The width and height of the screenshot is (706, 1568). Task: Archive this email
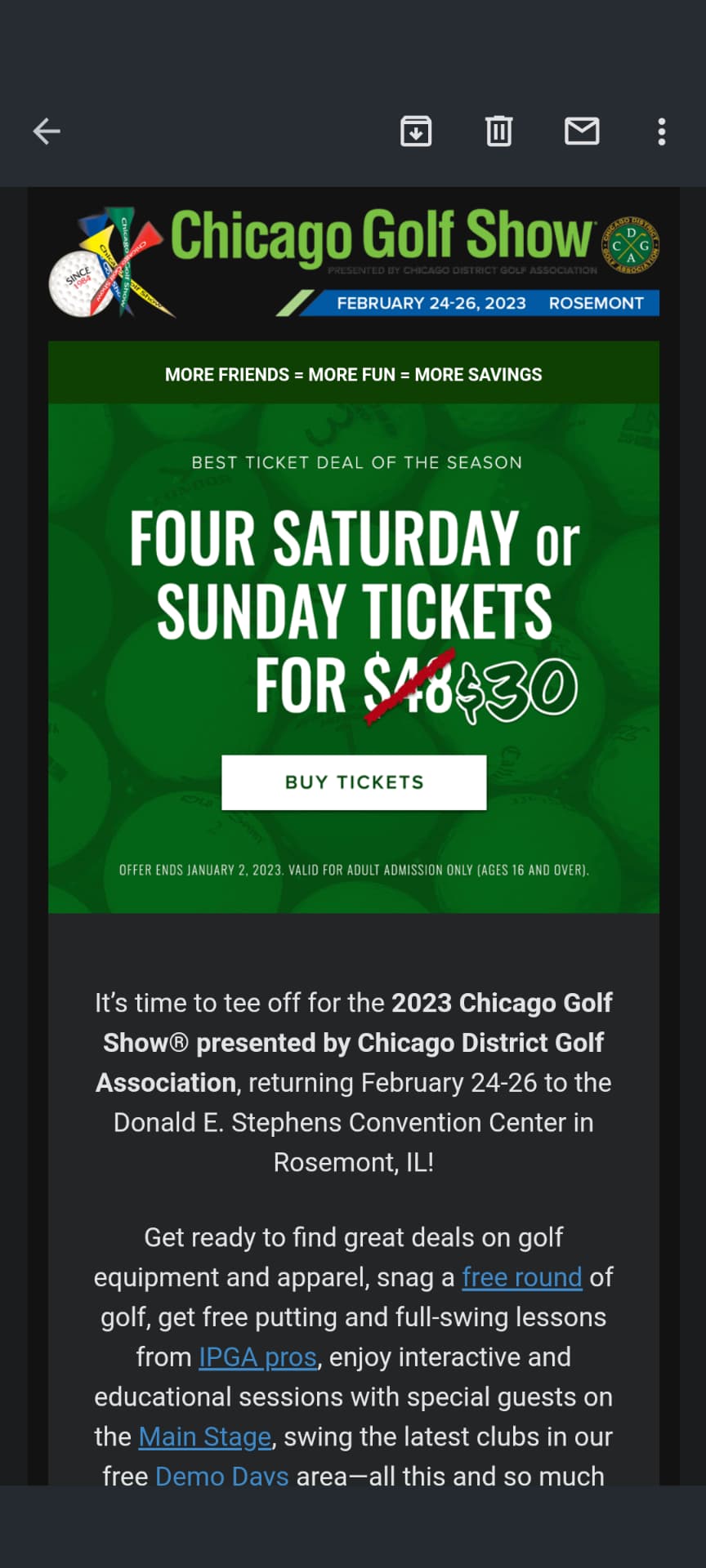416,131
